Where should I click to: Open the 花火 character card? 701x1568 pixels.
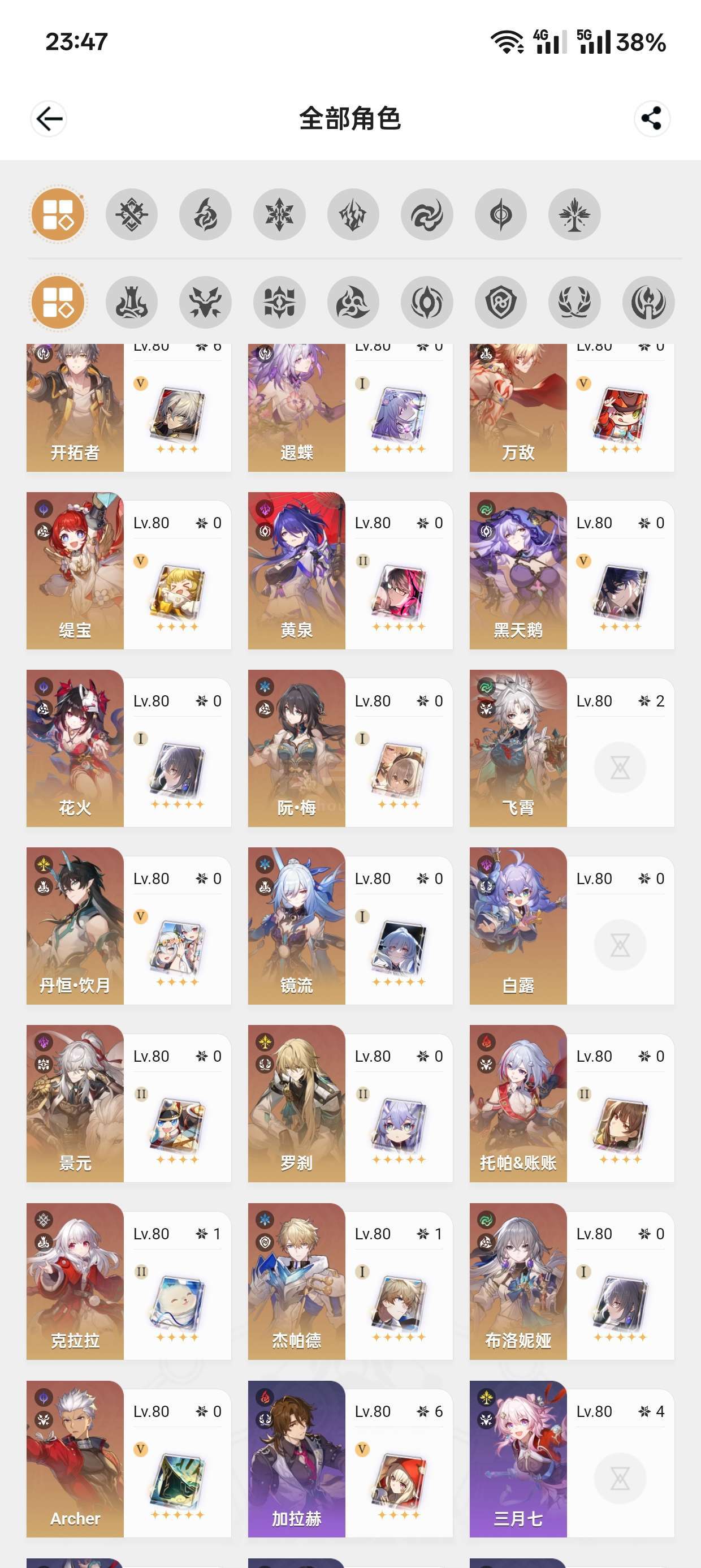(x=129, y=749)
